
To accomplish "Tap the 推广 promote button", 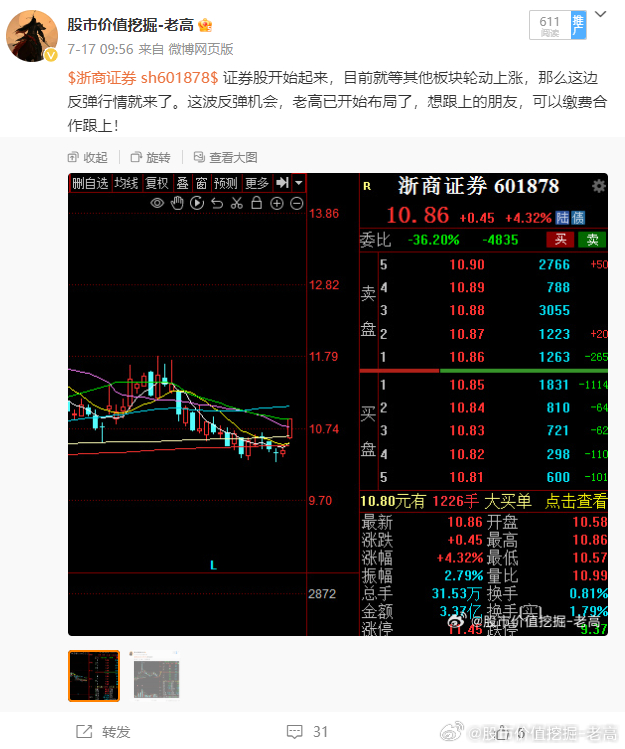I will [x=578, y=24].
